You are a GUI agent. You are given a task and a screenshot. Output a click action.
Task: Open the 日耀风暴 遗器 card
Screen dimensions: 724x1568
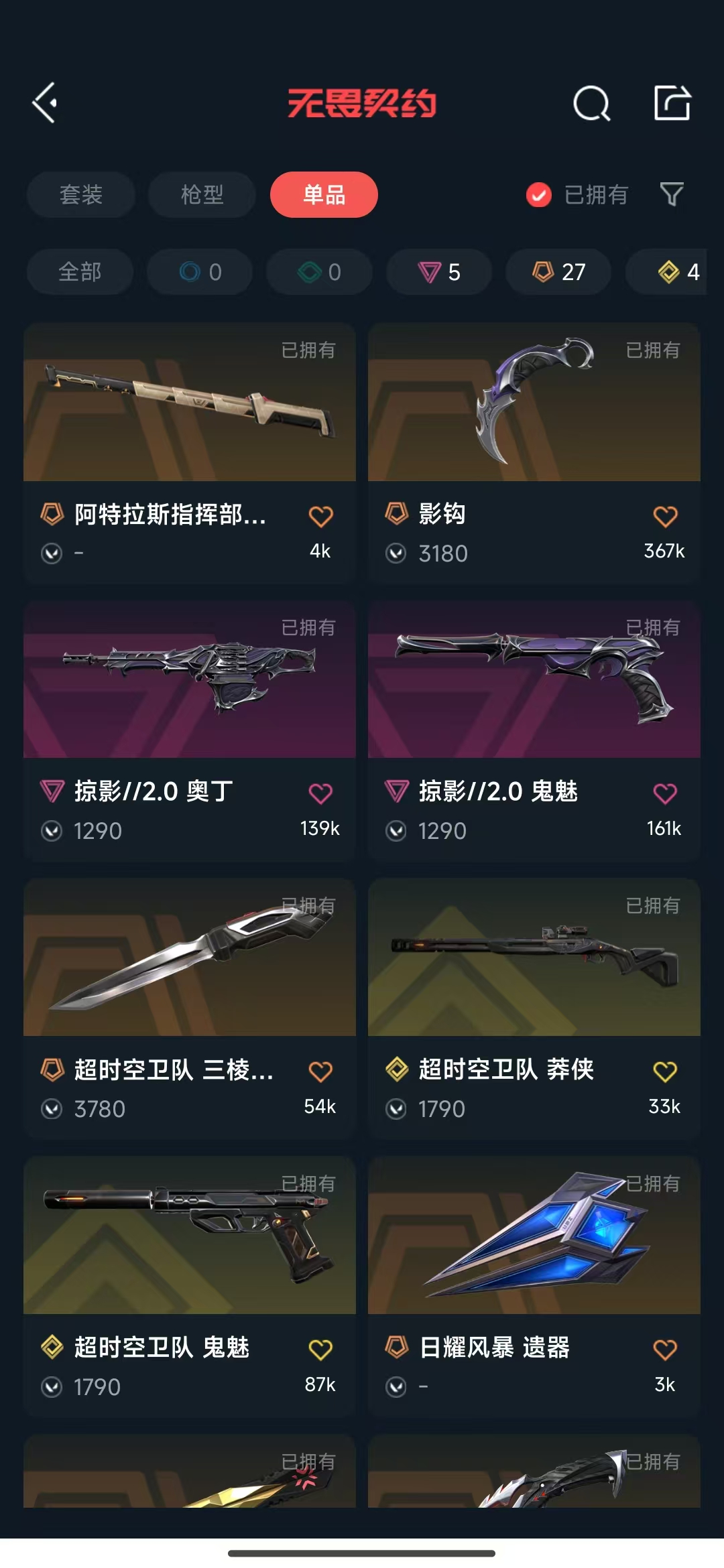[534, 1287]
